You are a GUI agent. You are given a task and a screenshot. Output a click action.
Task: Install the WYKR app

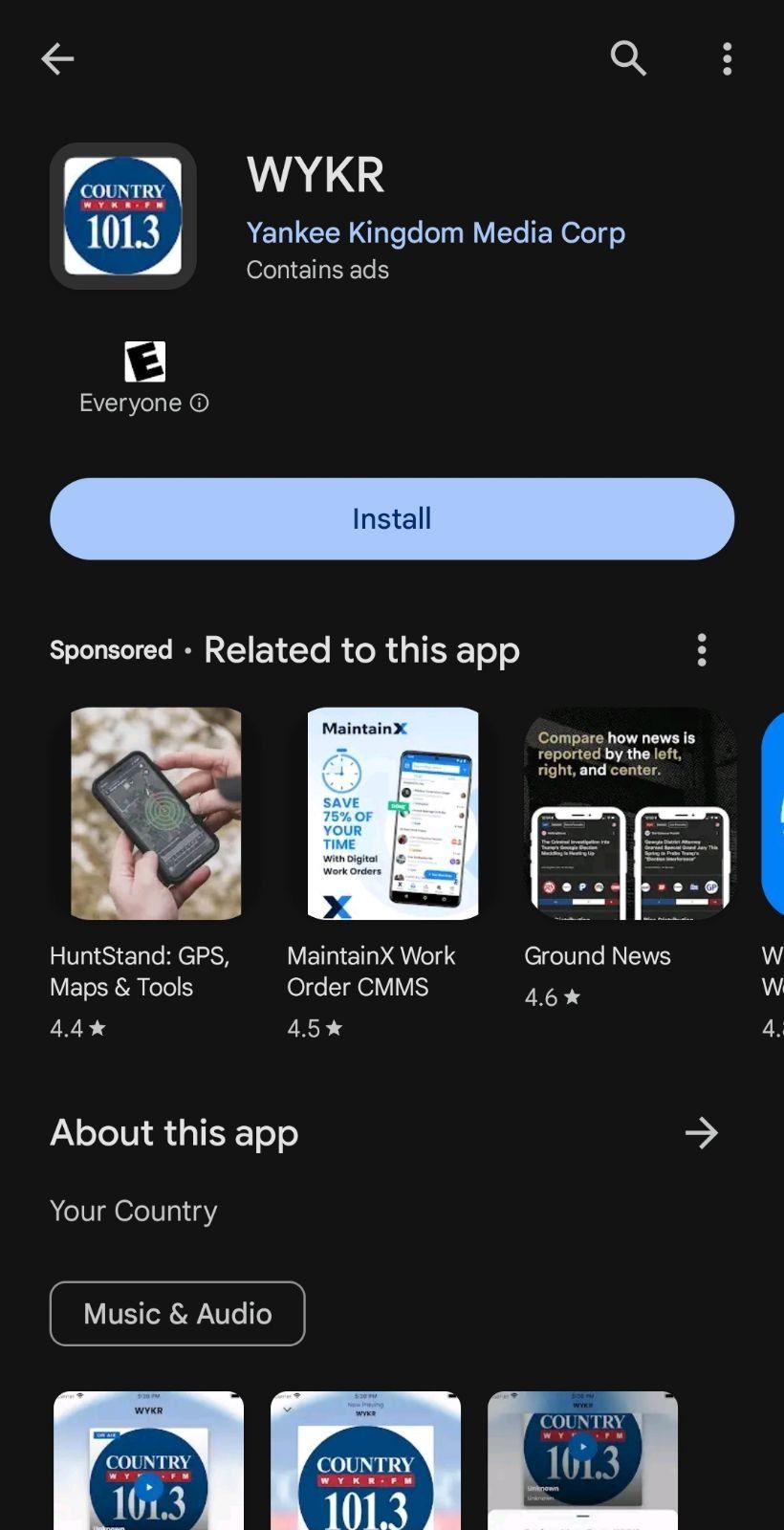point(392,518)
